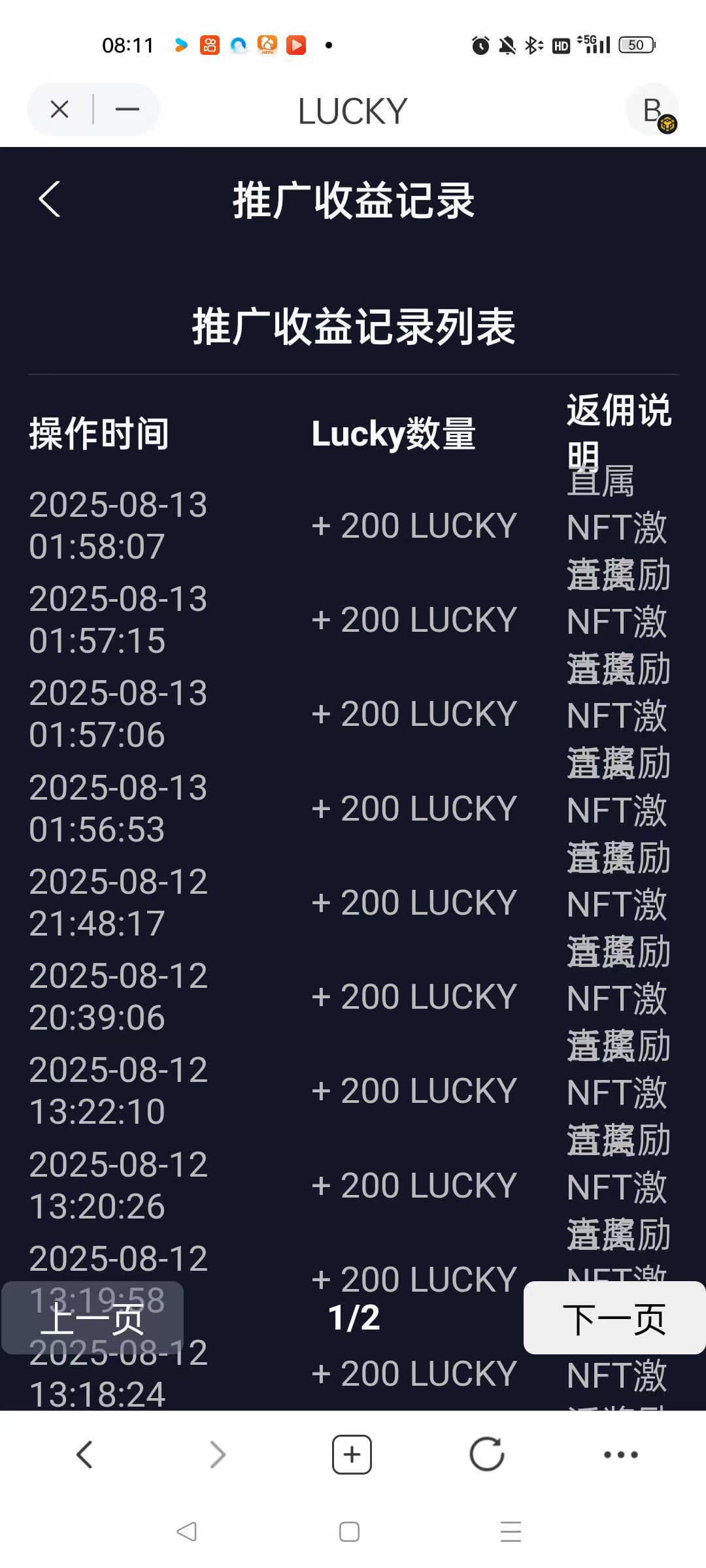The image size is (706, 1568).
Task: Open a new tab with plus icon
Action: click(352, 1455)
